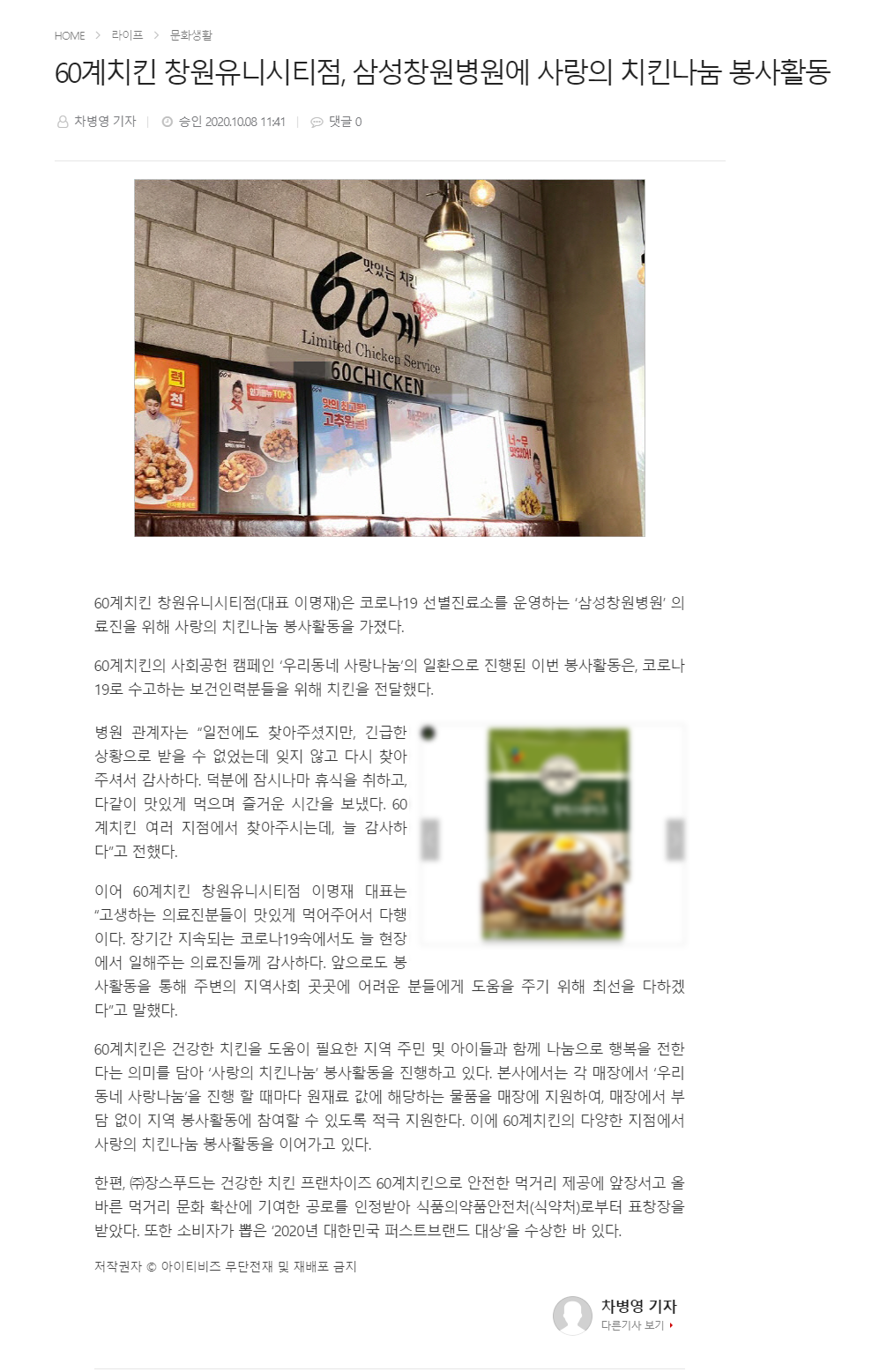
Task: Open the 60계치킨 store photo
Action: [x=389, y=358]
